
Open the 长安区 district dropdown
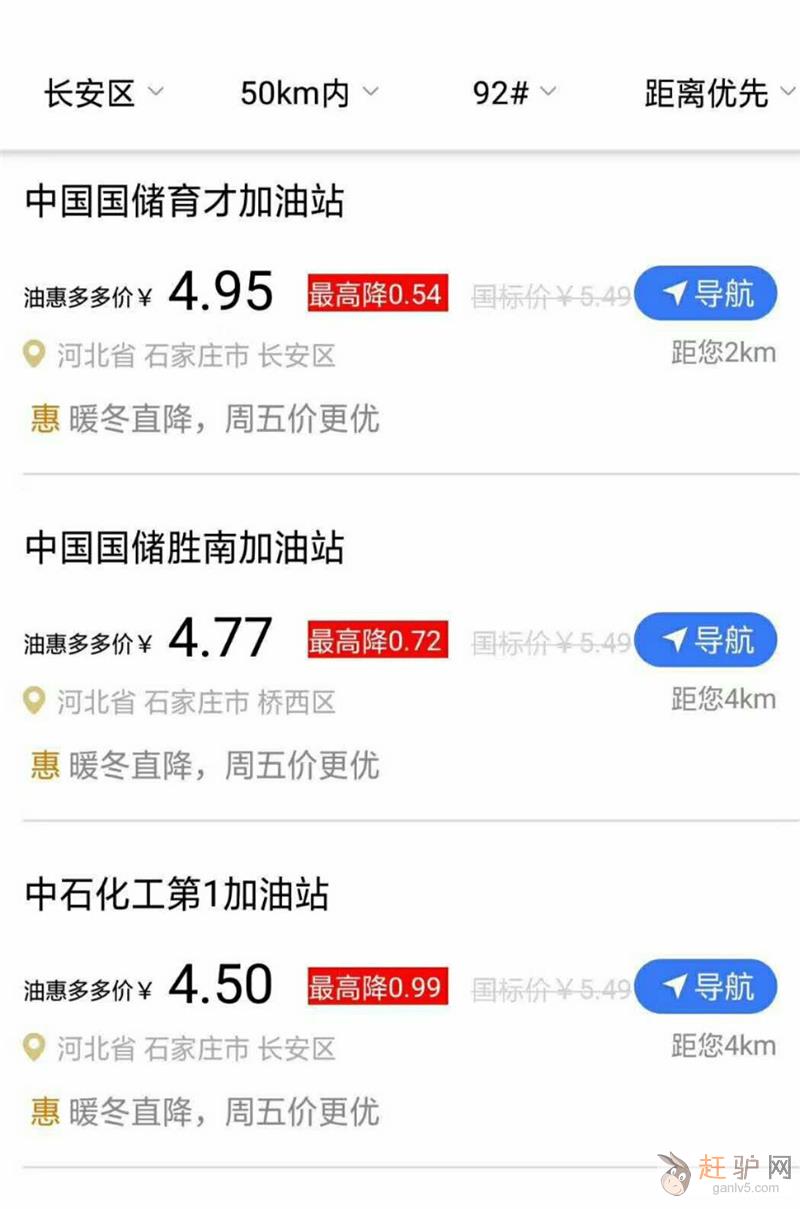click(x=102, y=94)
